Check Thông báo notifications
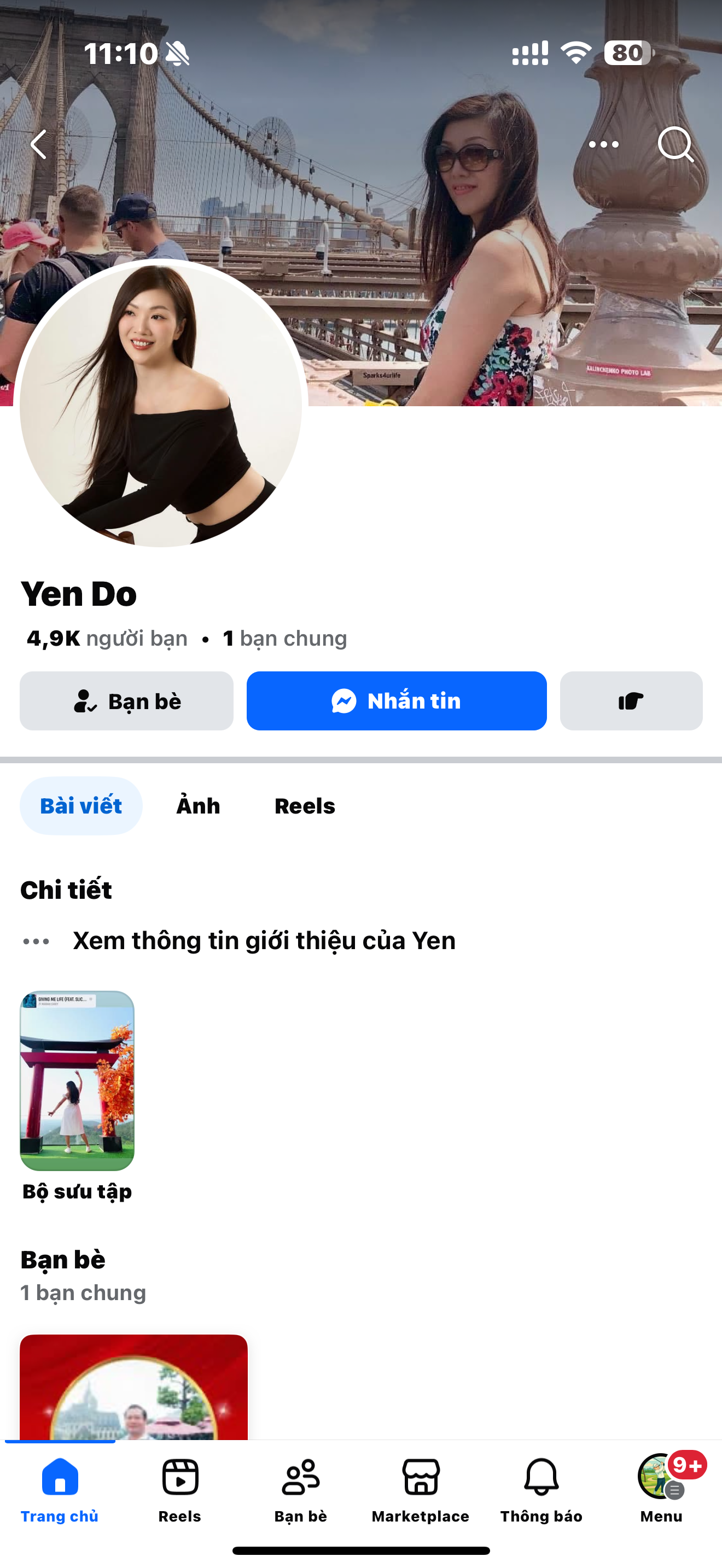This screenshot has width=722, height=1568. pyautogui.click(x=540, y=1487)
